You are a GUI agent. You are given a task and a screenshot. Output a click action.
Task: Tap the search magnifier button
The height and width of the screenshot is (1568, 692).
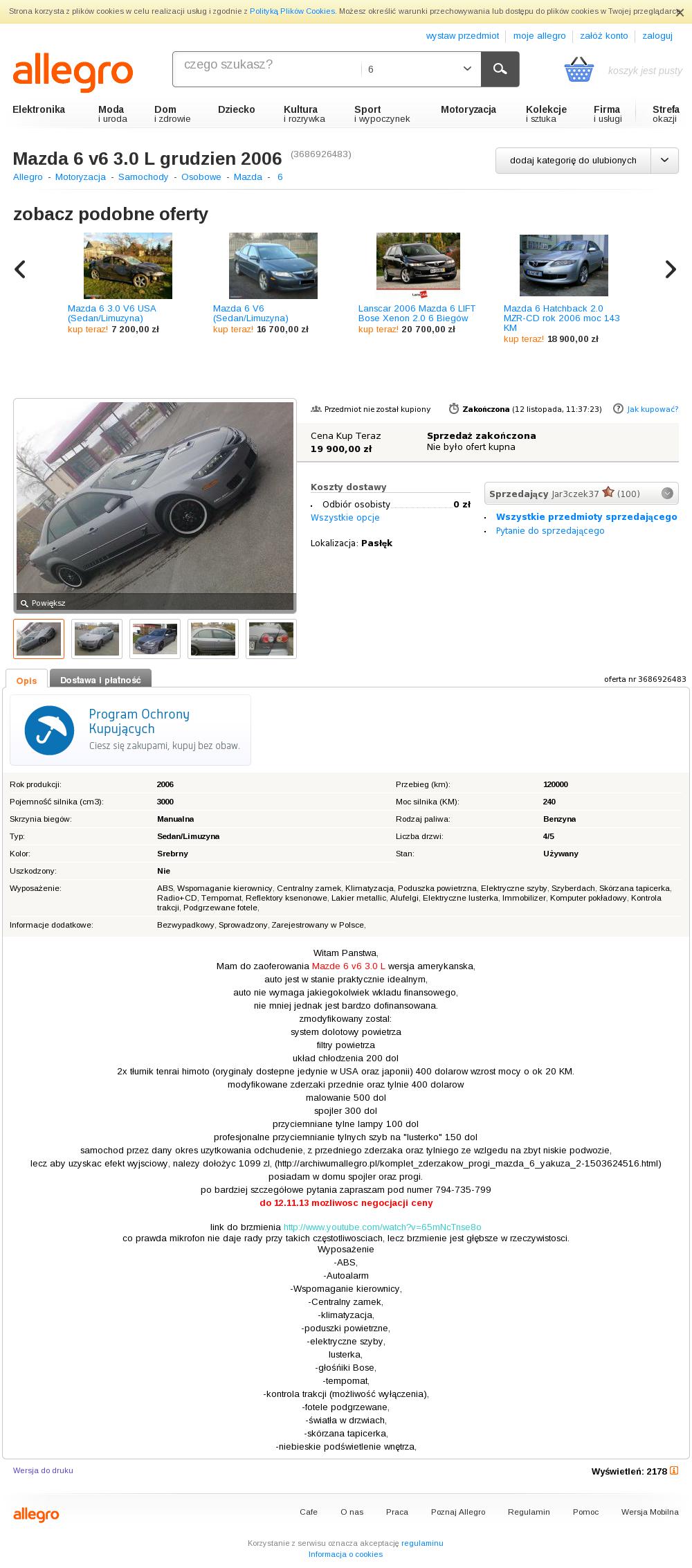pos(500,69)
